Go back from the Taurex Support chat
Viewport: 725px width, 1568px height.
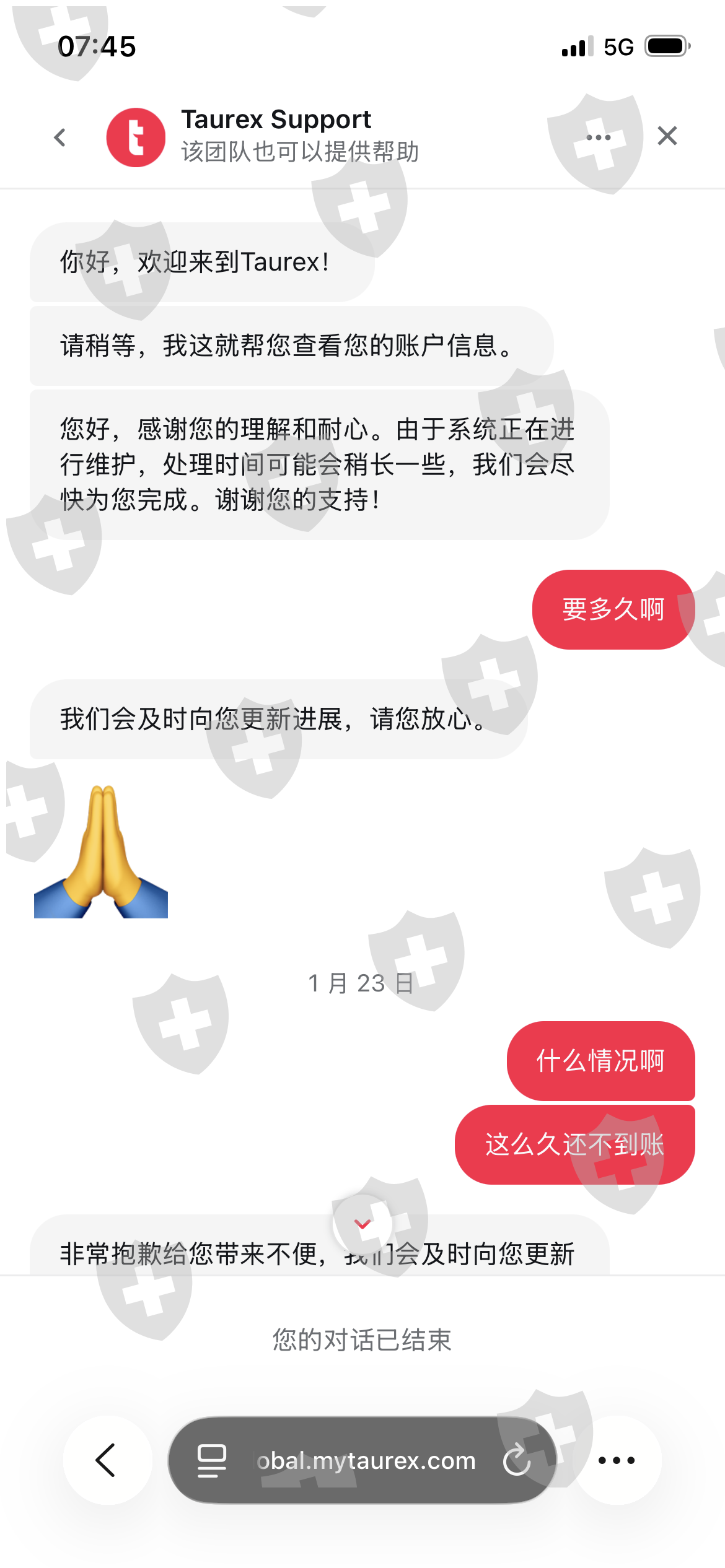[60, 137]
